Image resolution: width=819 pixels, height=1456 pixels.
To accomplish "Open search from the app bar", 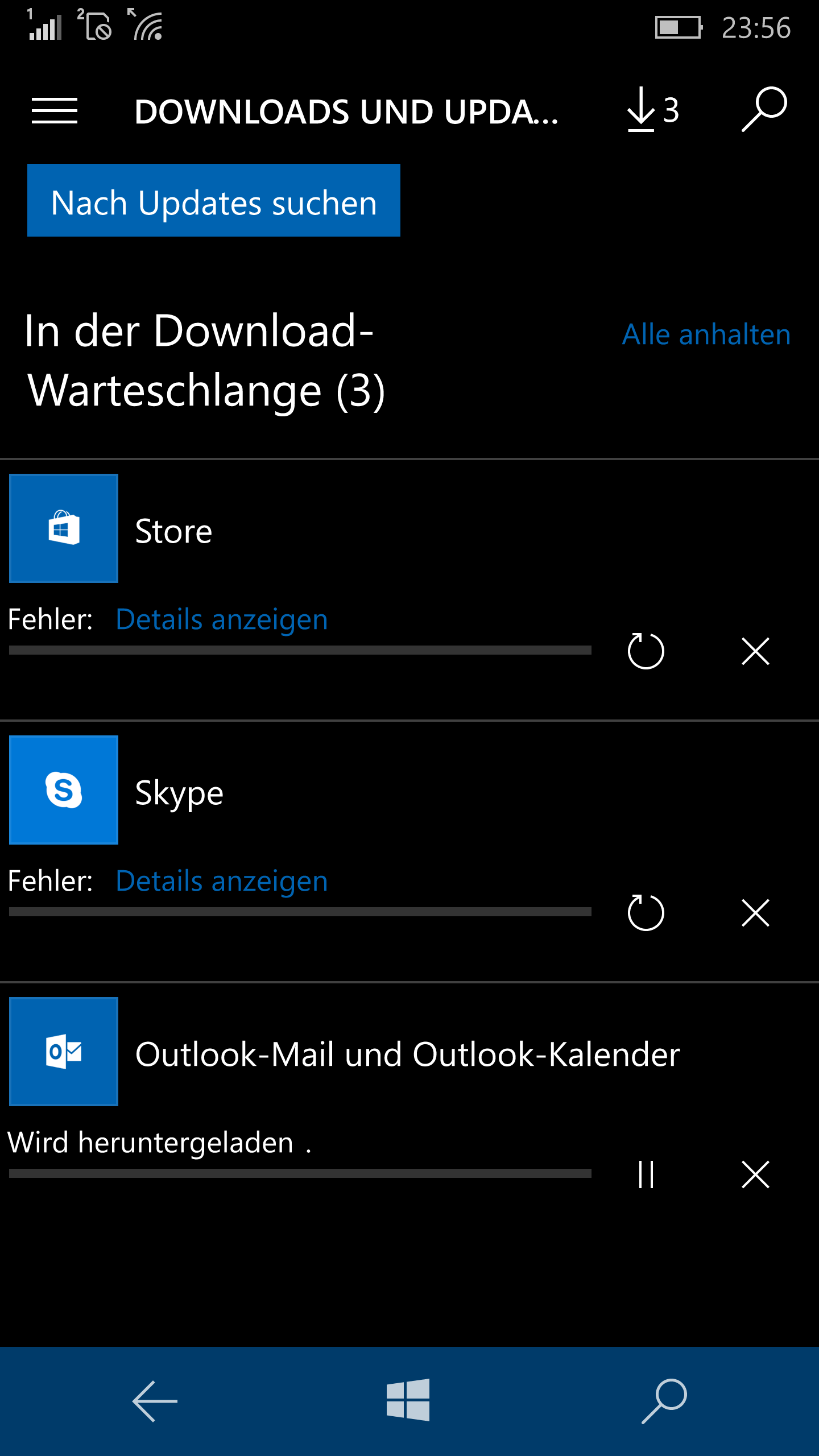I will click(764, 109).
